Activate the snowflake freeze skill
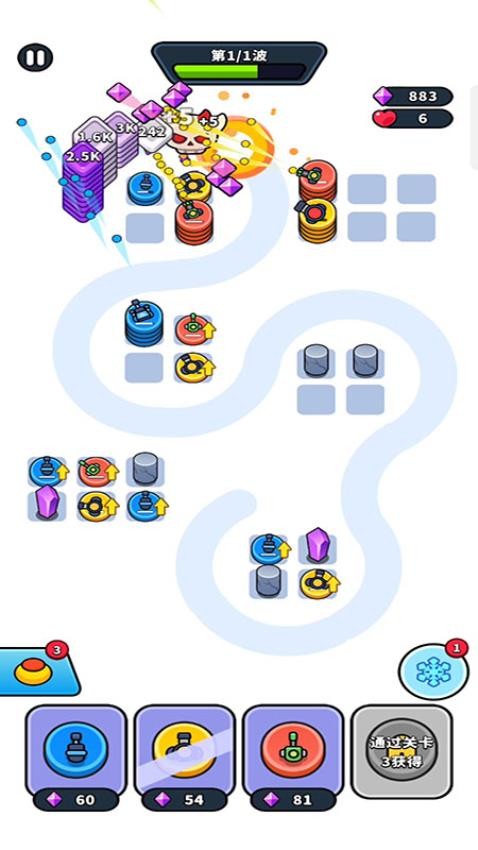This screenshot has height=850, width=478. pos(434,672)
